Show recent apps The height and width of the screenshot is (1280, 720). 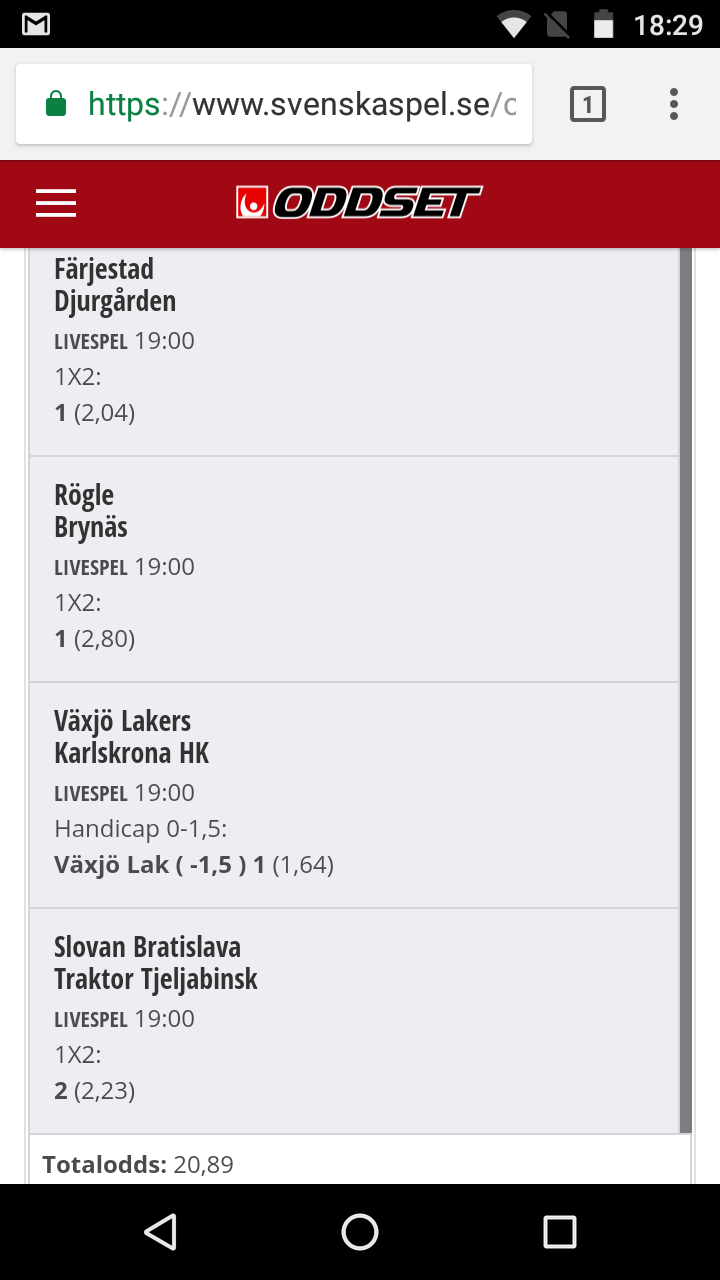[560, 1232]
